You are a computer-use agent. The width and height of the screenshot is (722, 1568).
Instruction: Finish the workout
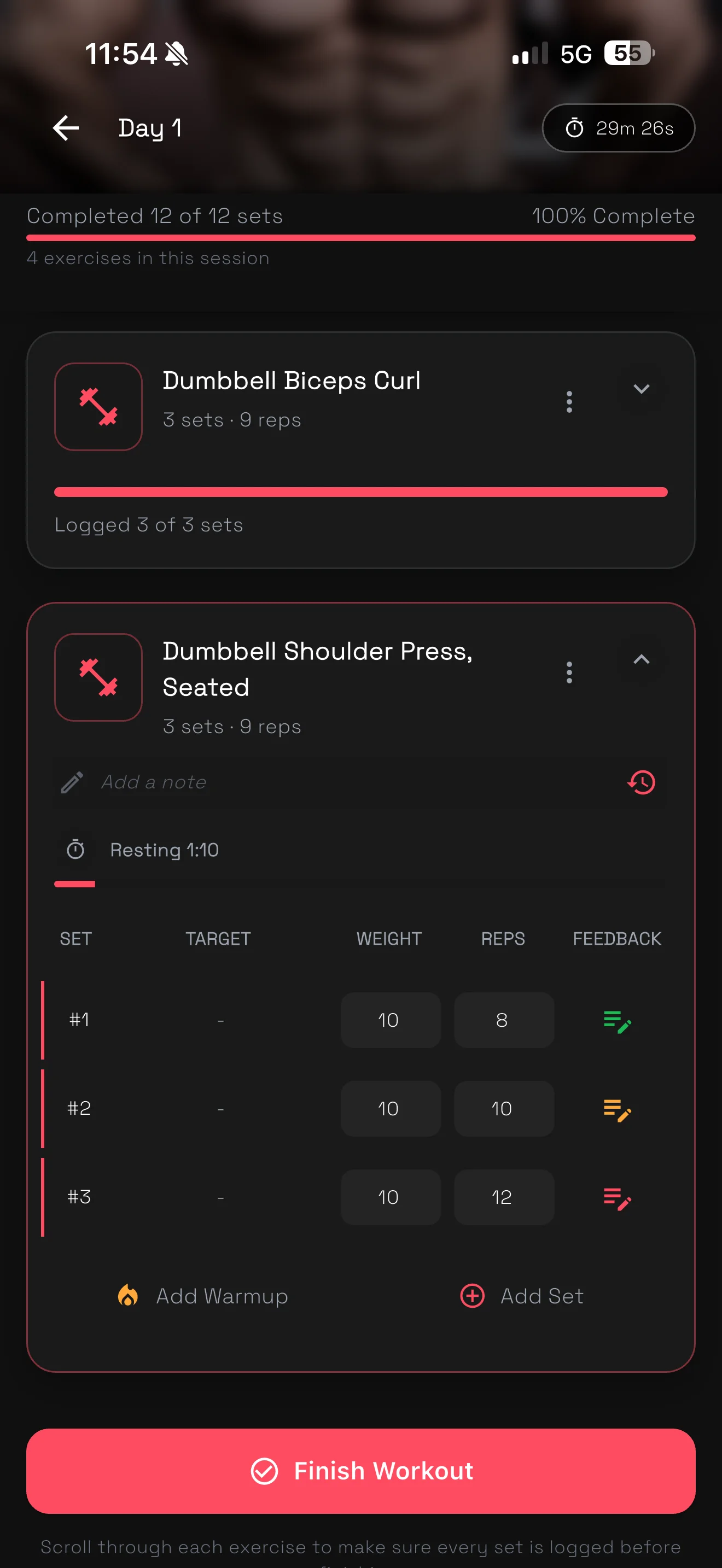point(361,1471)
